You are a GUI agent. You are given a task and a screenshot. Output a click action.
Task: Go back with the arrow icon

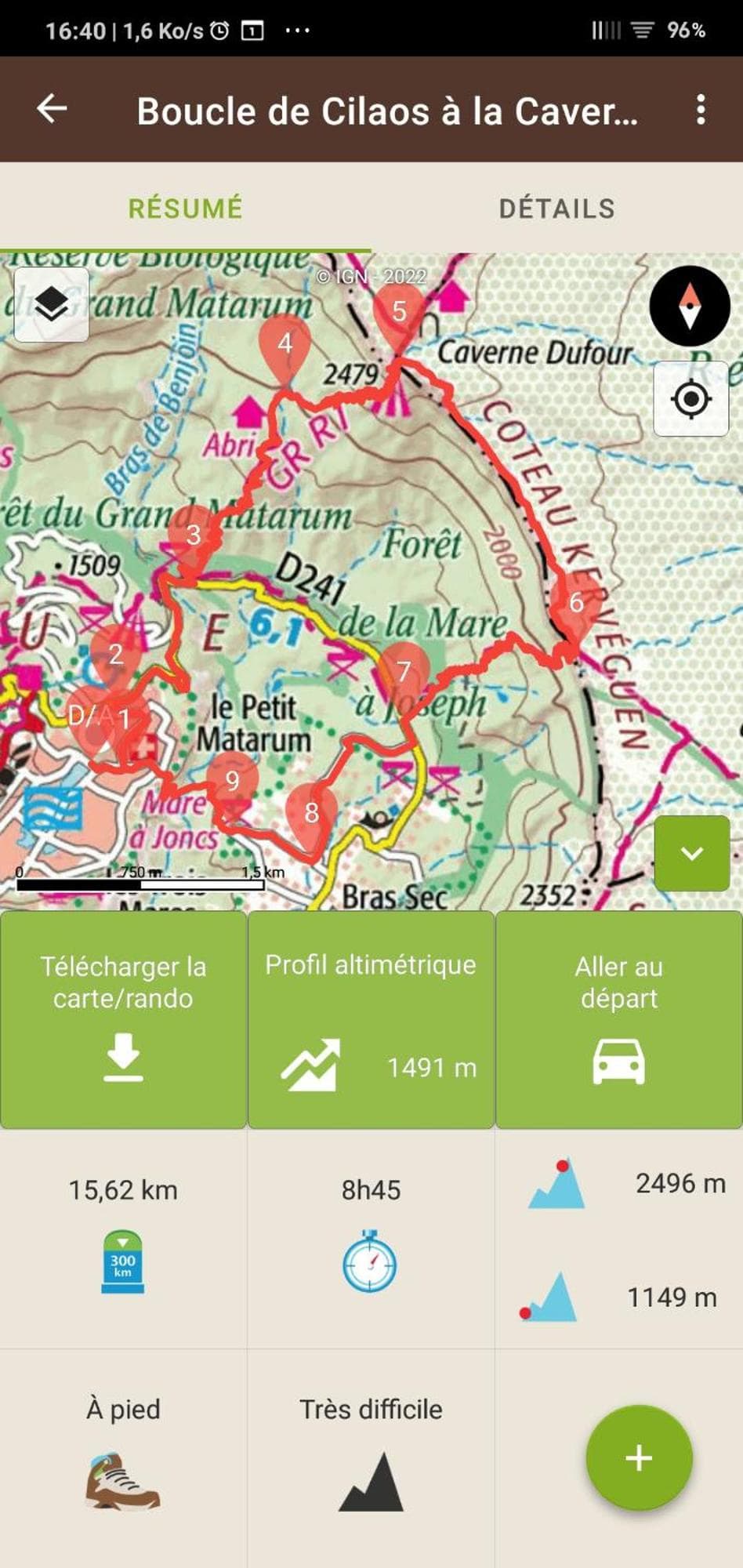point(52,109)
